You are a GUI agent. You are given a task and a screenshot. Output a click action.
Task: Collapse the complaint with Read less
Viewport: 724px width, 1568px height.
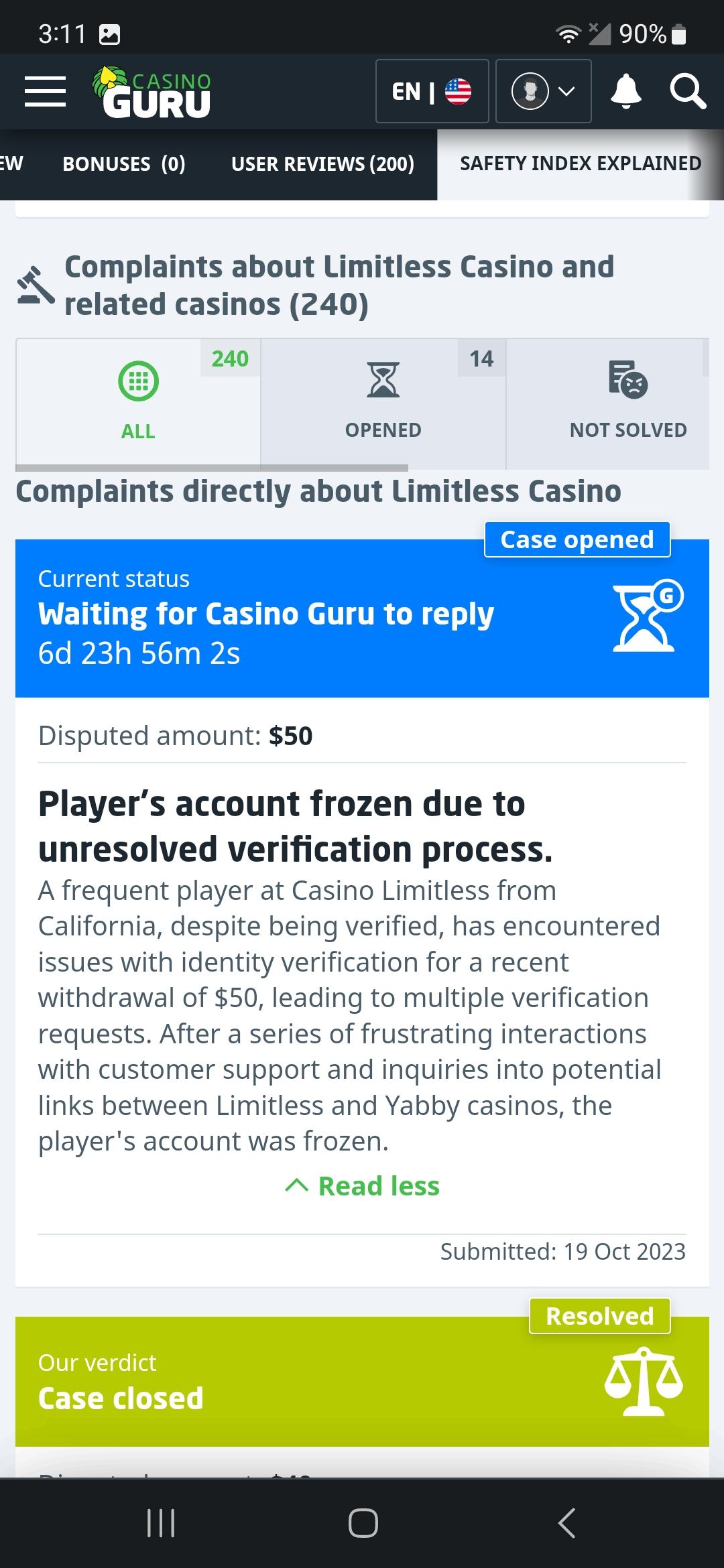click(x=363, y=1186)
